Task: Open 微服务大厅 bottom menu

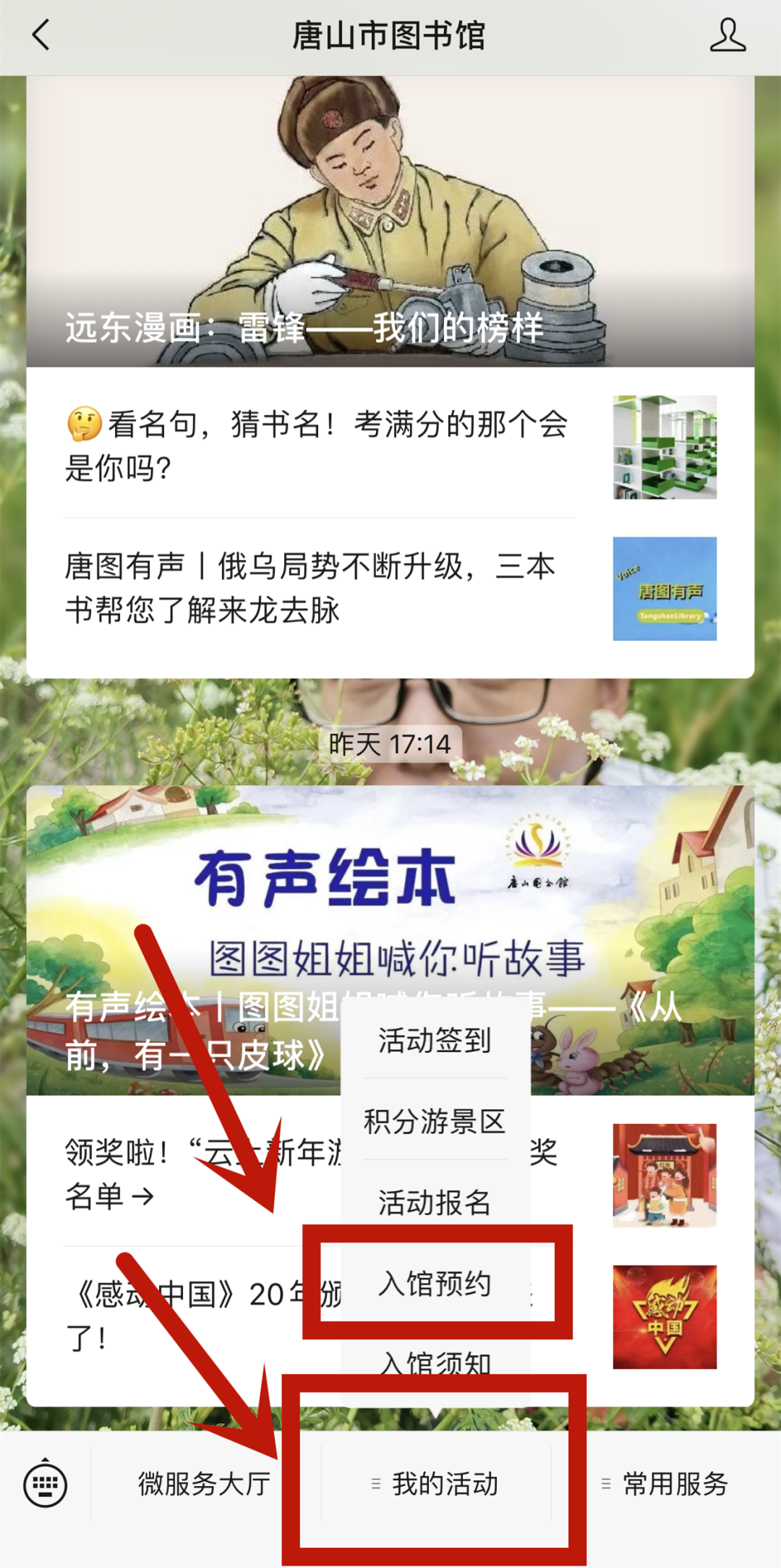Action: [205, 1484]
